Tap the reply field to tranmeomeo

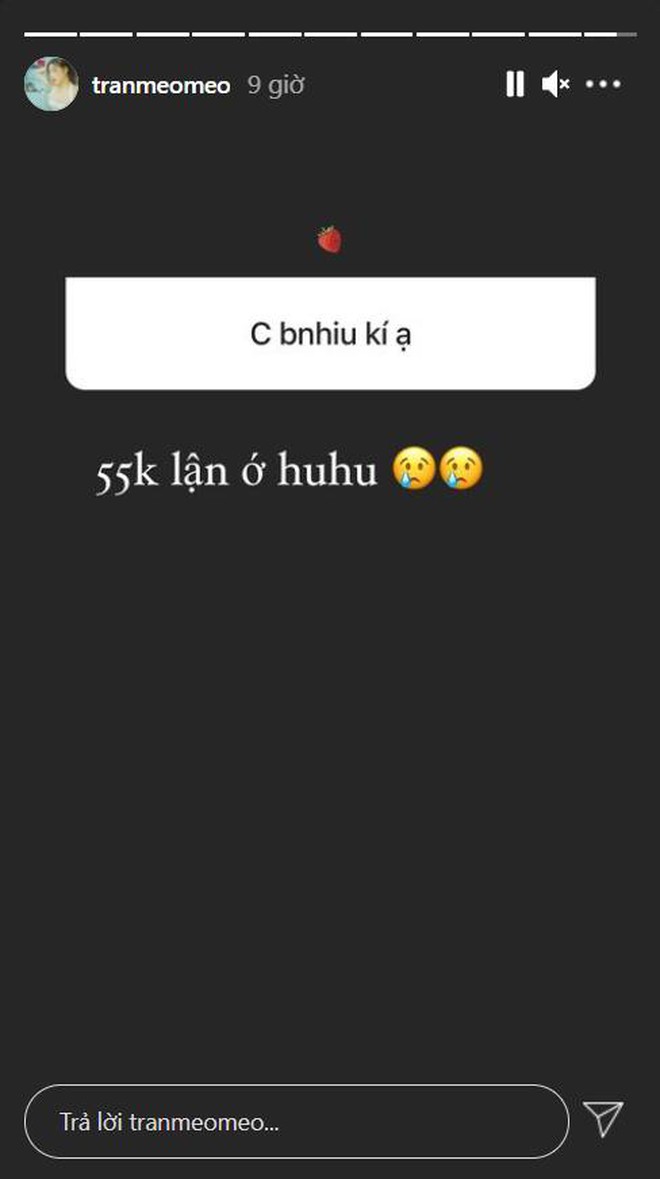point(296,1122)
